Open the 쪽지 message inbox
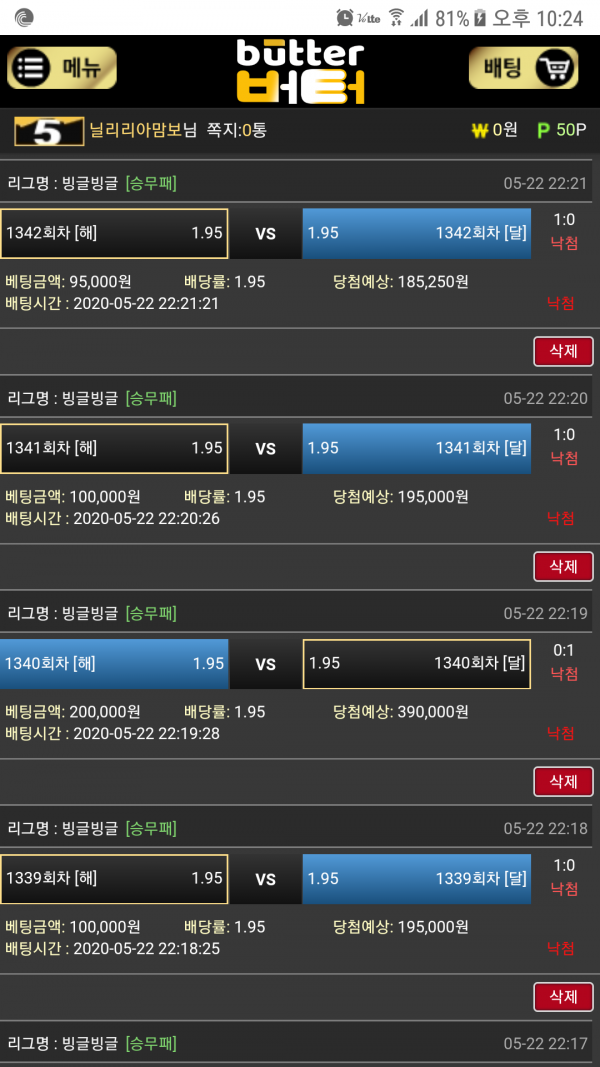The image size is (600, 1067). point(236,130)
